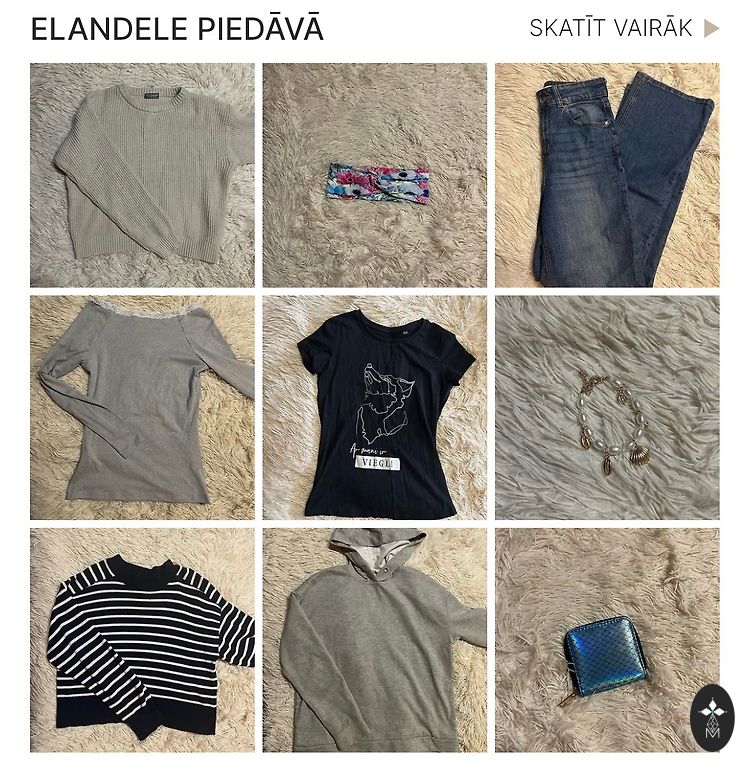Open the striped navy sweater item

[x=142, y=640]
